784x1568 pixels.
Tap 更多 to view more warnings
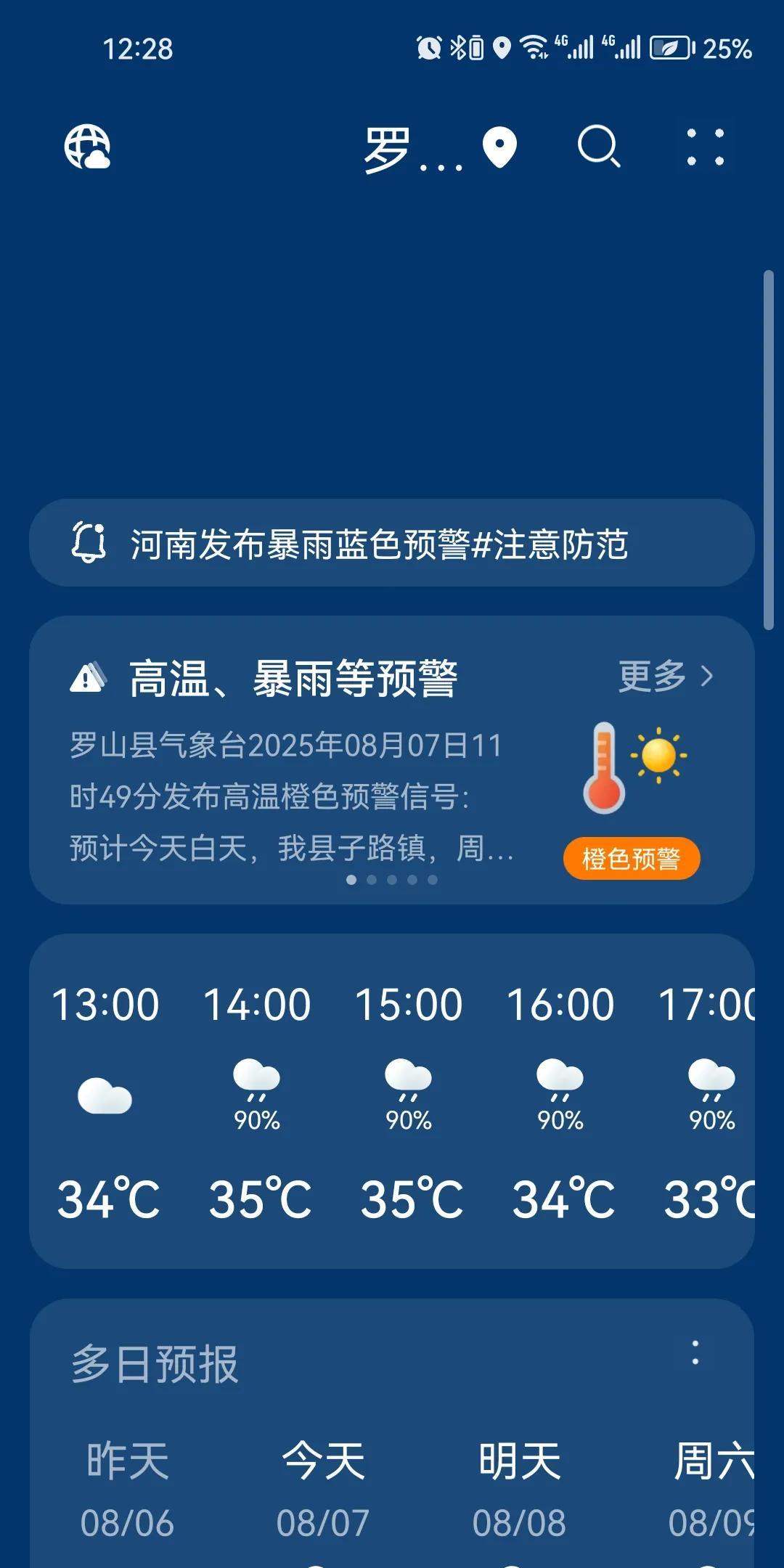666,676
